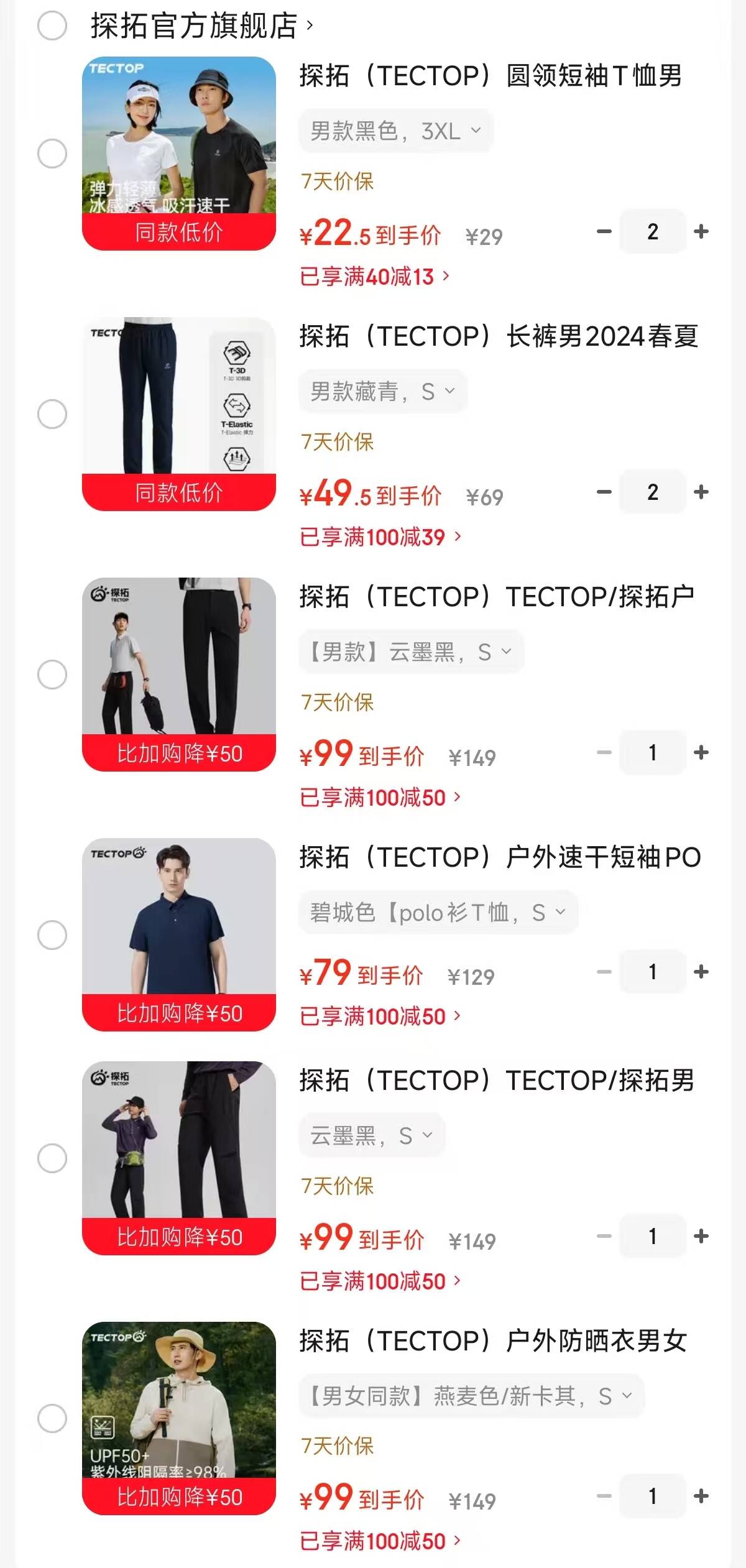Select the 户外速干短袖 polo item
This screenshot has width=746, height=1568.
click(x=52, y=935)
